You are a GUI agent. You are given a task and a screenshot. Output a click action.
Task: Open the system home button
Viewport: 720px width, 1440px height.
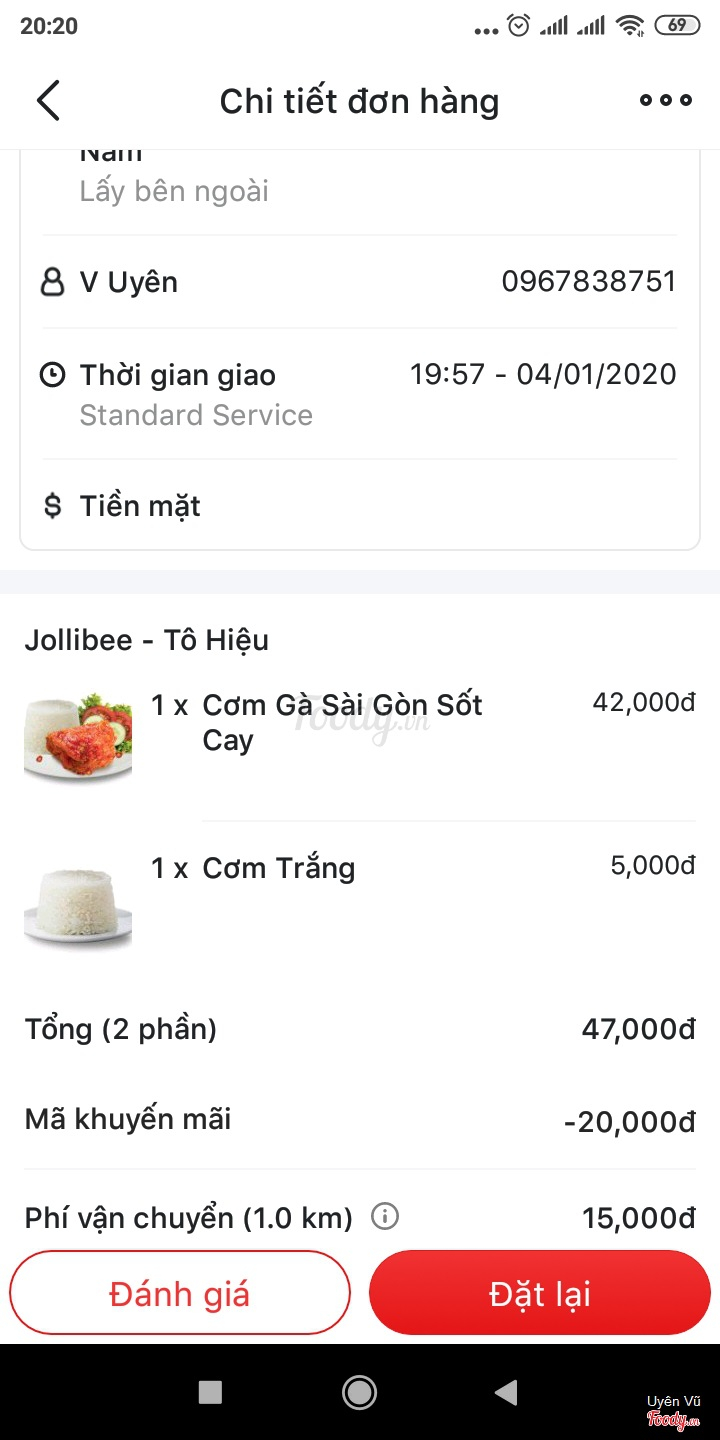(359, 1391)
